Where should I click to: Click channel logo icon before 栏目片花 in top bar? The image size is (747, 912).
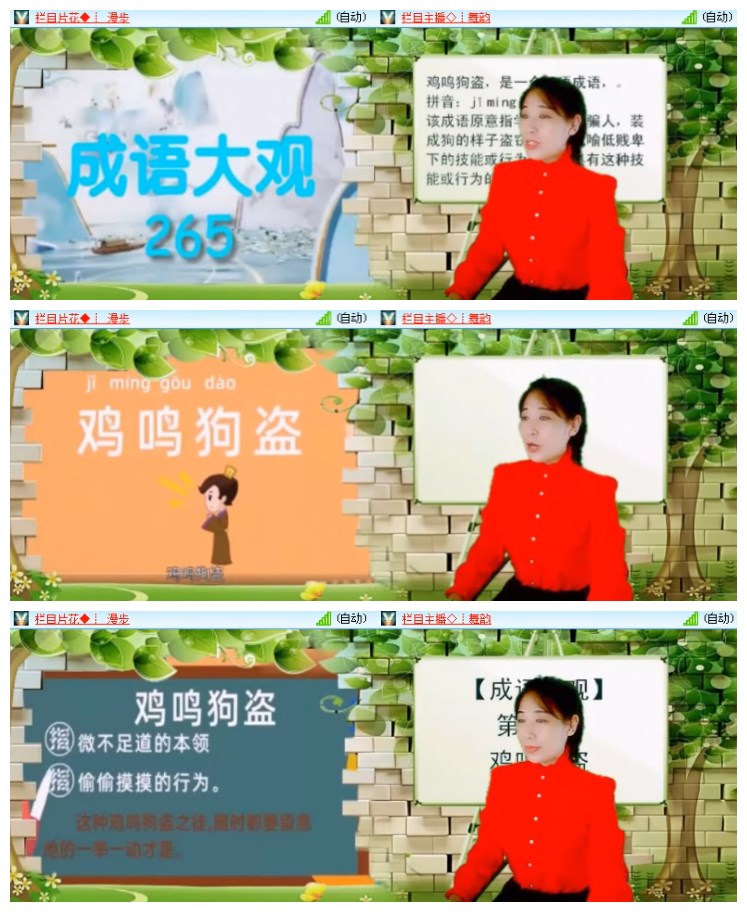tap(20, 16)
